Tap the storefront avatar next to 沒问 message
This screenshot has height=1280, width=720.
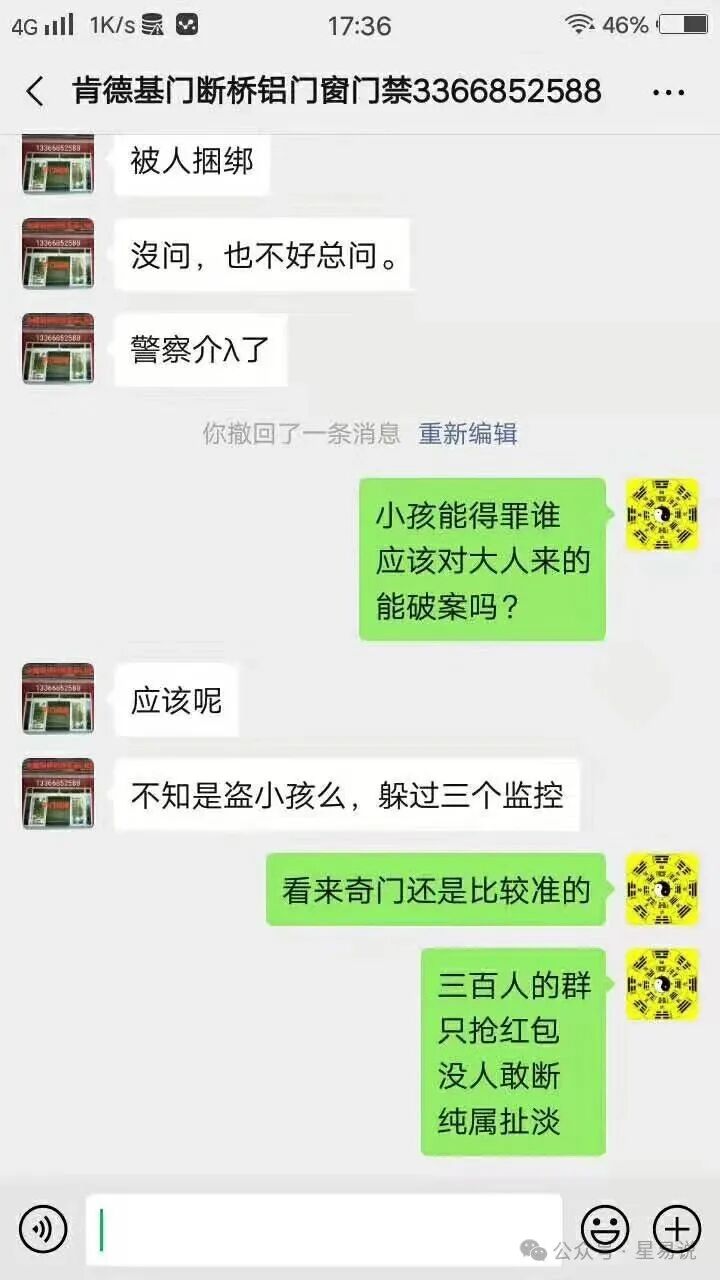tap(57, 253)
